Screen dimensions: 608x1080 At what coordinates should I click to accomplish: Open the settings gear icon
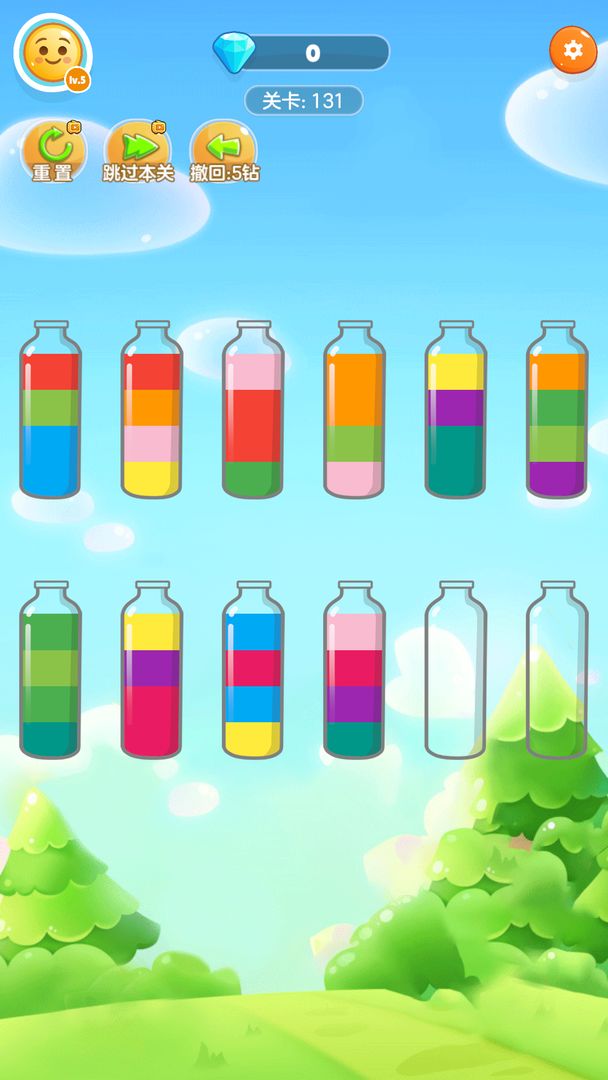[573, 50]
